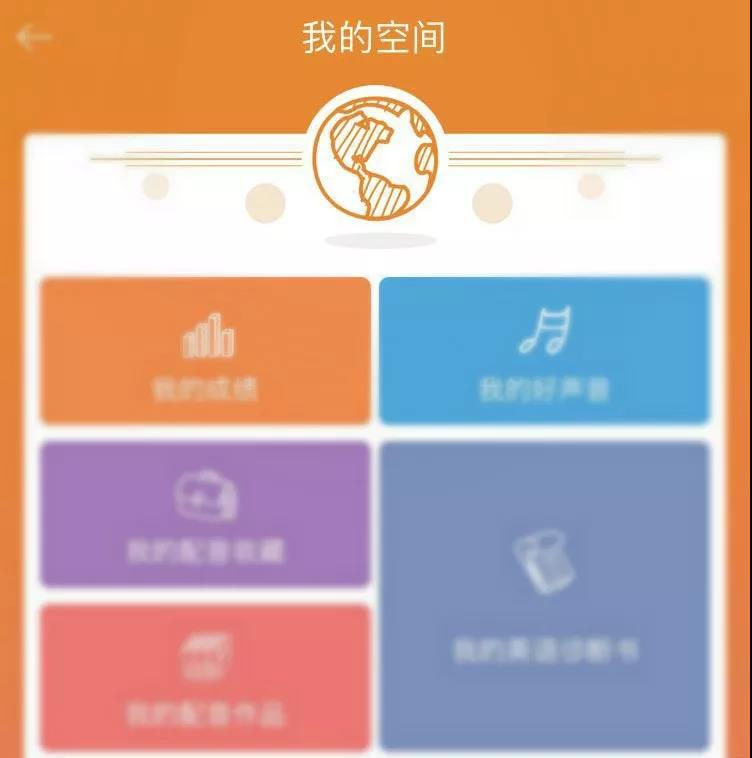Go back using the top-left arrow

[x=33, y=38]
